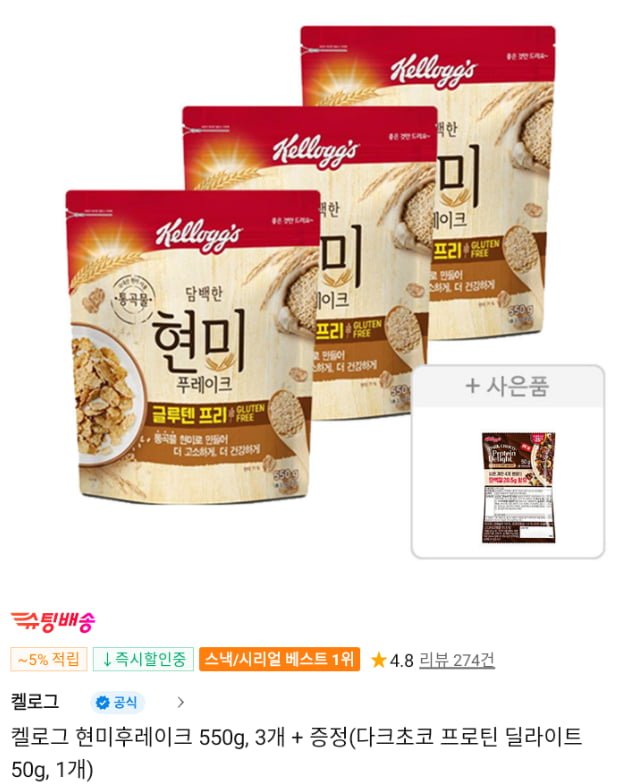Open the 리뷰 274건 reviews link
The image size is (619, 784).
click(x=456, y=660)
